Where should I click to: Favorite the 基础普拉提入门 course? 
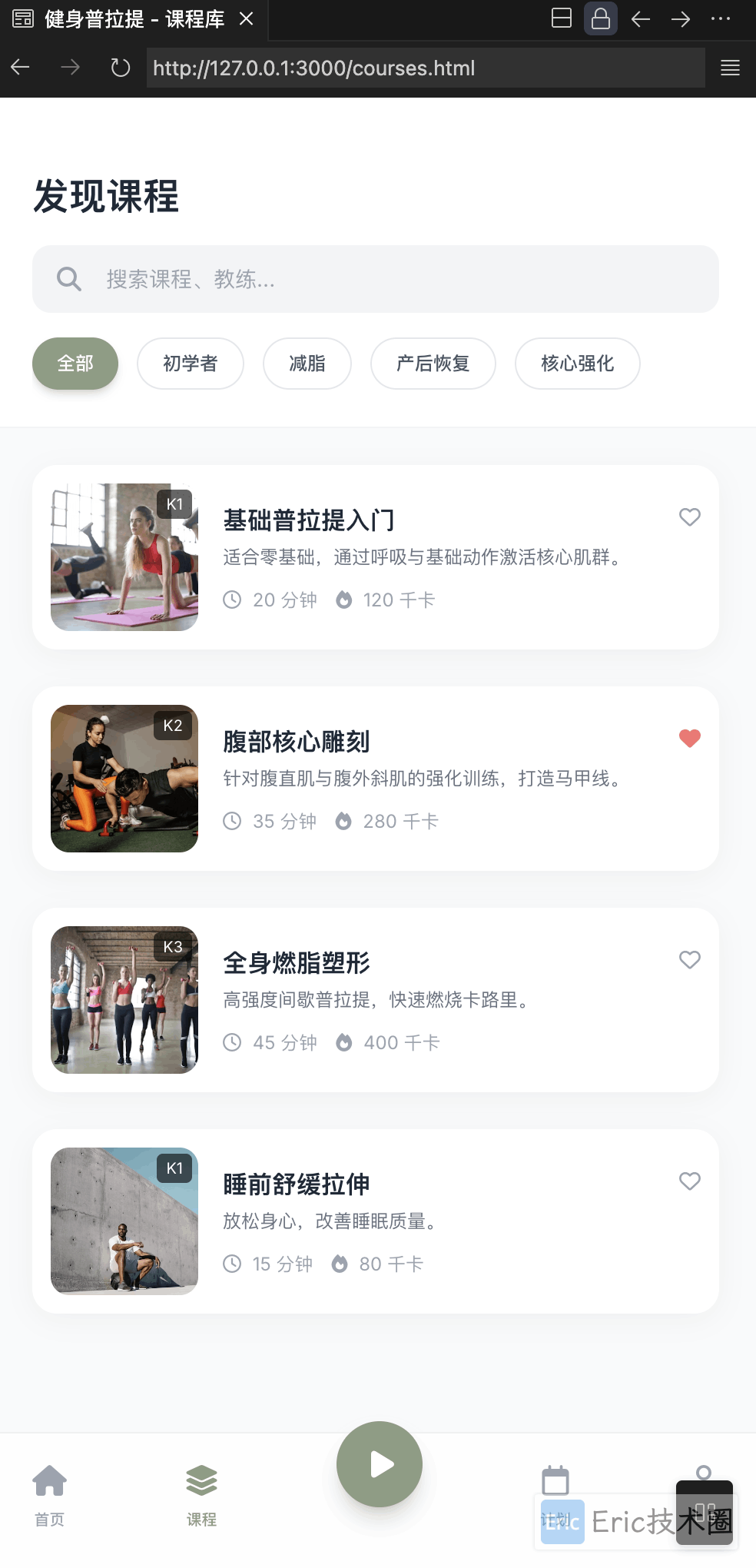690,517
